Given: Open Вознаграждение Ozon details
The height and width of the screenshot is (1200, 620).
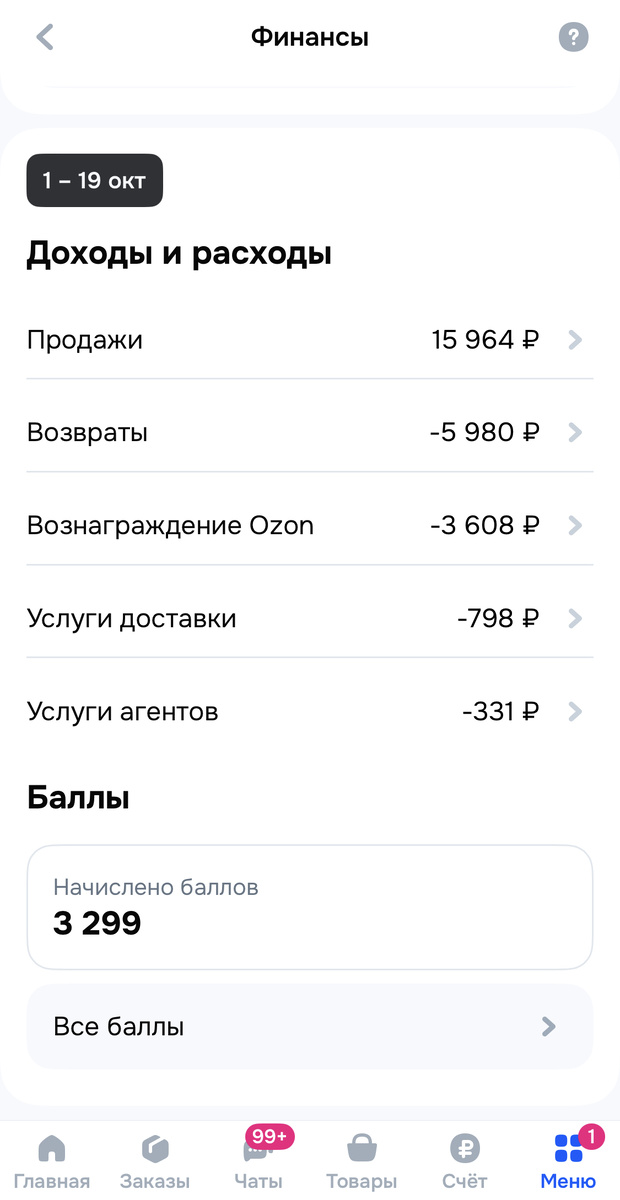Looking at the screenshot, I should point(310,526).
